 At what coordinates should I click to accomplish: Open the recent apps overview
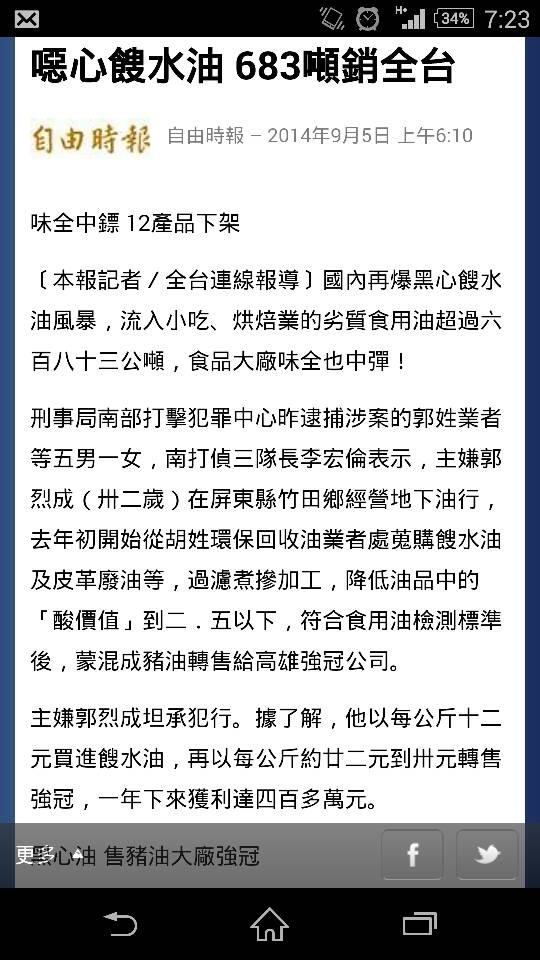point(419,923)
